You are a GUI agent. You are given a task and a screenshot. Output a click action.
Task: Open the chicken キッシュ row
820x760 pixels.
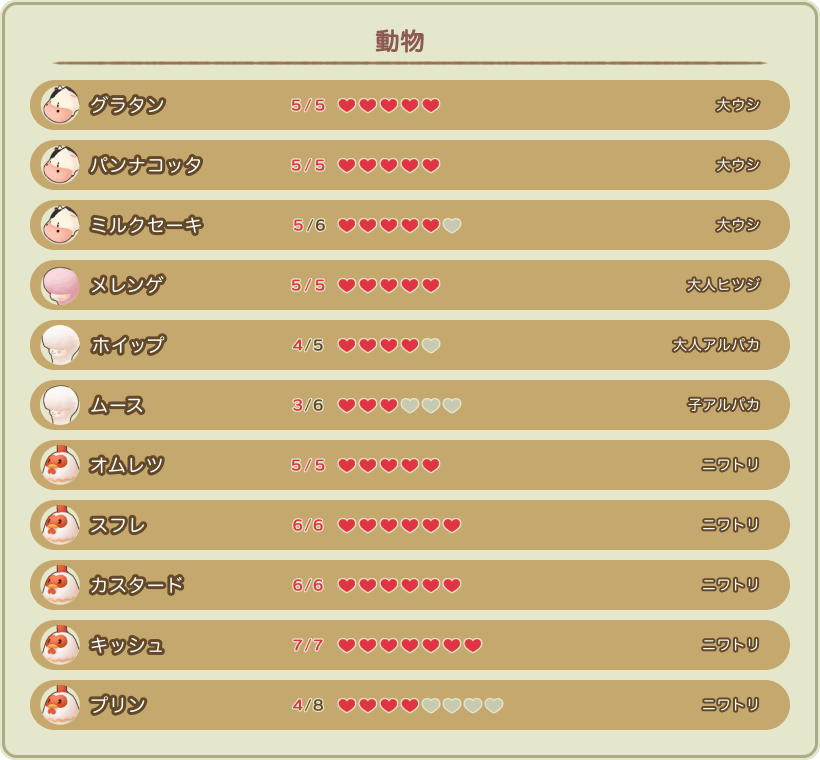click(x=410, y=645)
